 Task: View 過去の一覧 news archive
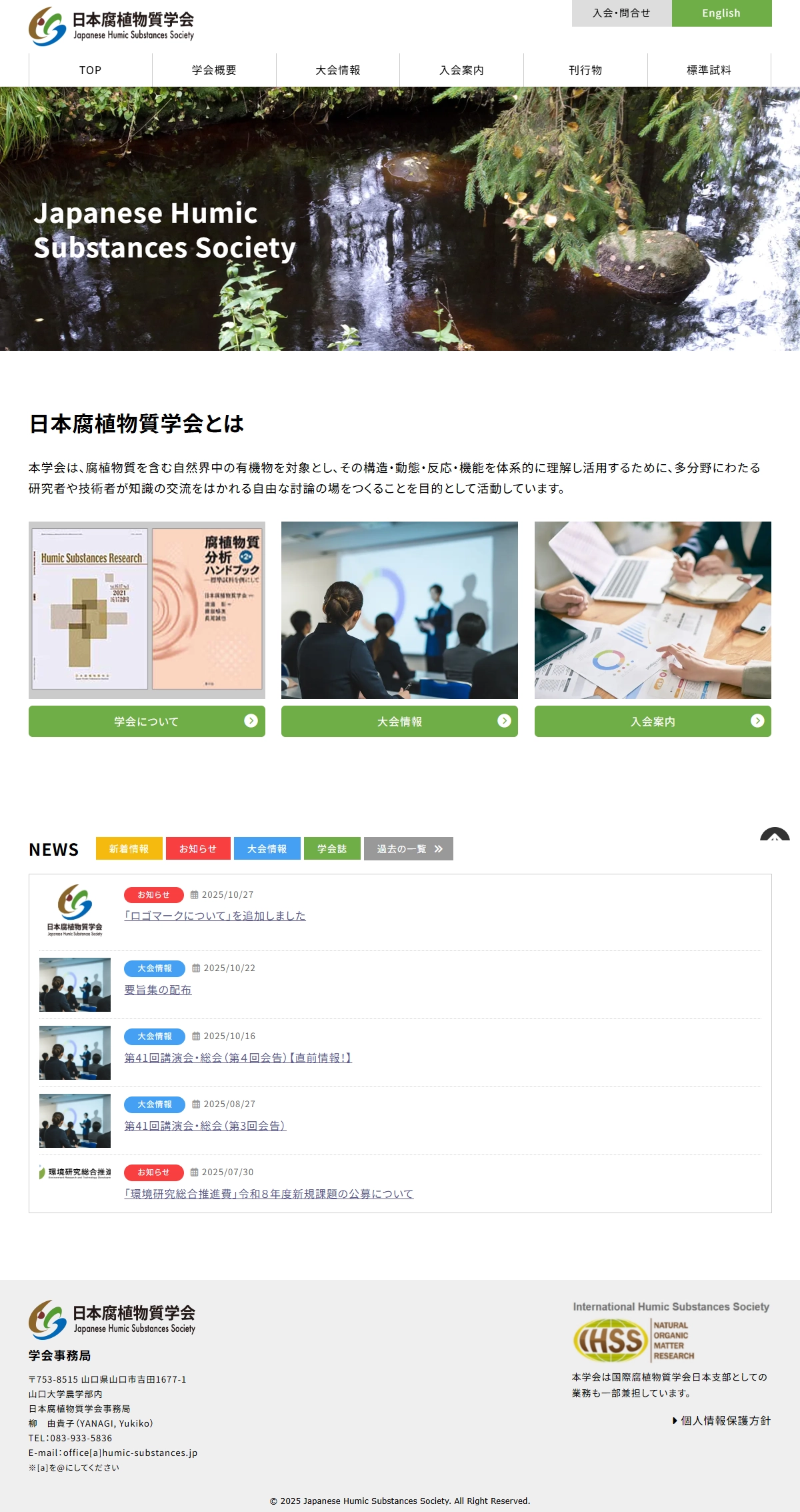[x=408, y=848]
